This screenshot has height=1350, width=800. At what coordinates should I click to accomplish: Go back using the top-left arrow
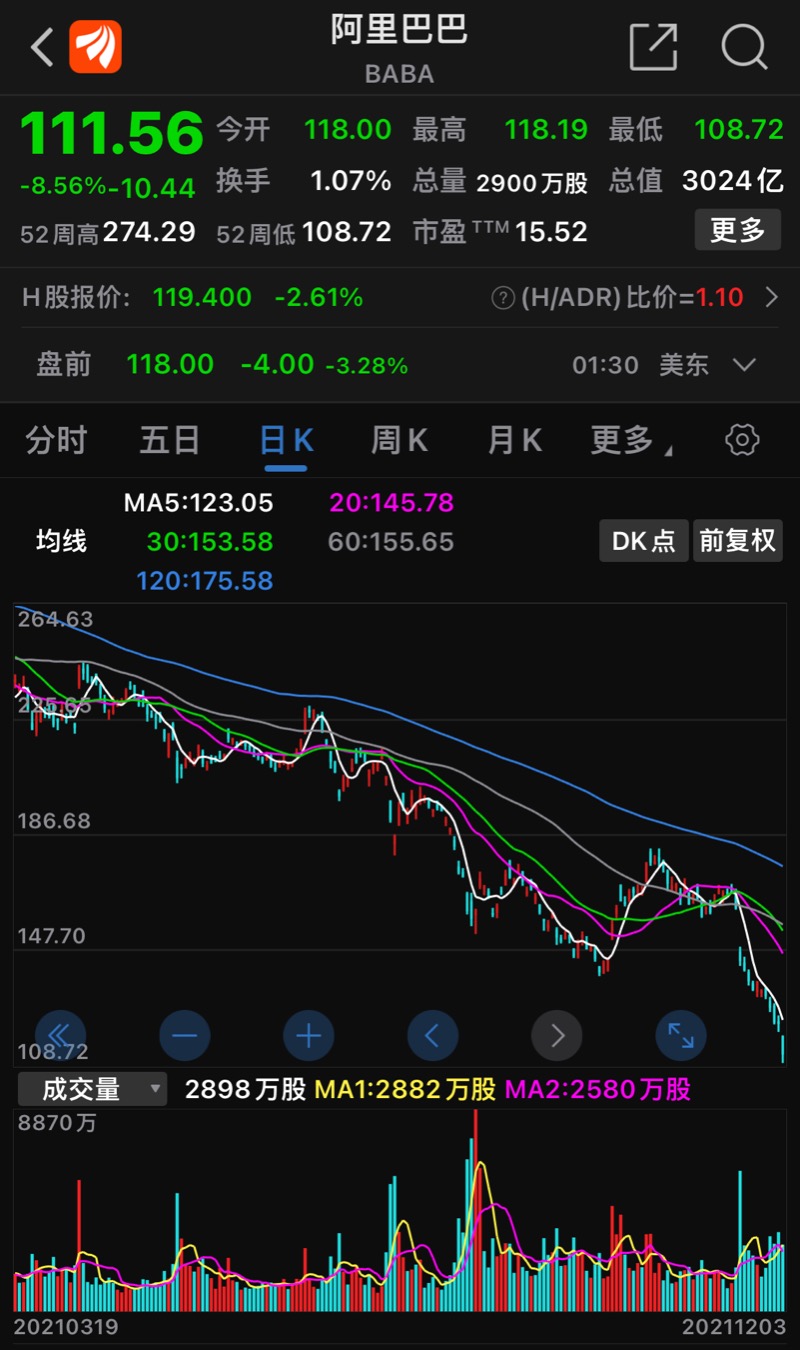42,47
